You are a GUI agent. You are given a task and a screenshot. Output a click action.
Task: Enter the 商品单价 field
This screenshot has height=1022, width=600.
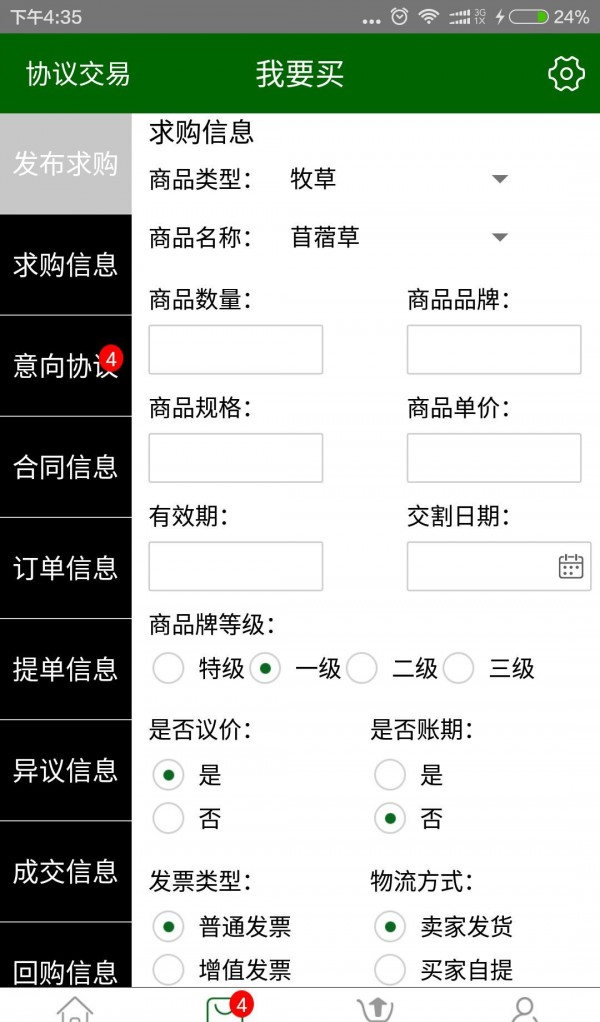click(493, 458)
